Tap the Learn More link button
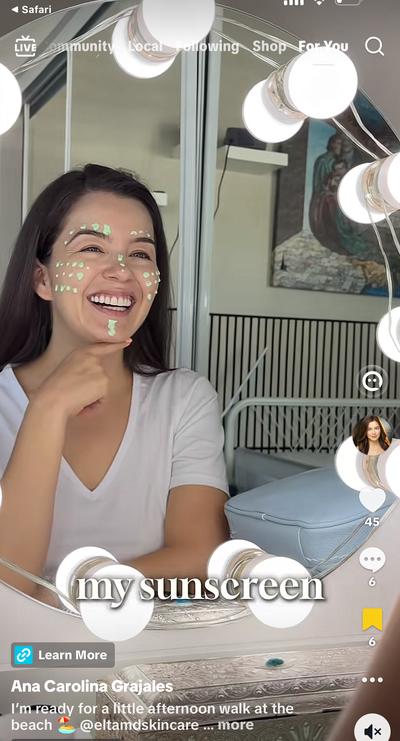400x741 pixels. (x=63, y=655)
